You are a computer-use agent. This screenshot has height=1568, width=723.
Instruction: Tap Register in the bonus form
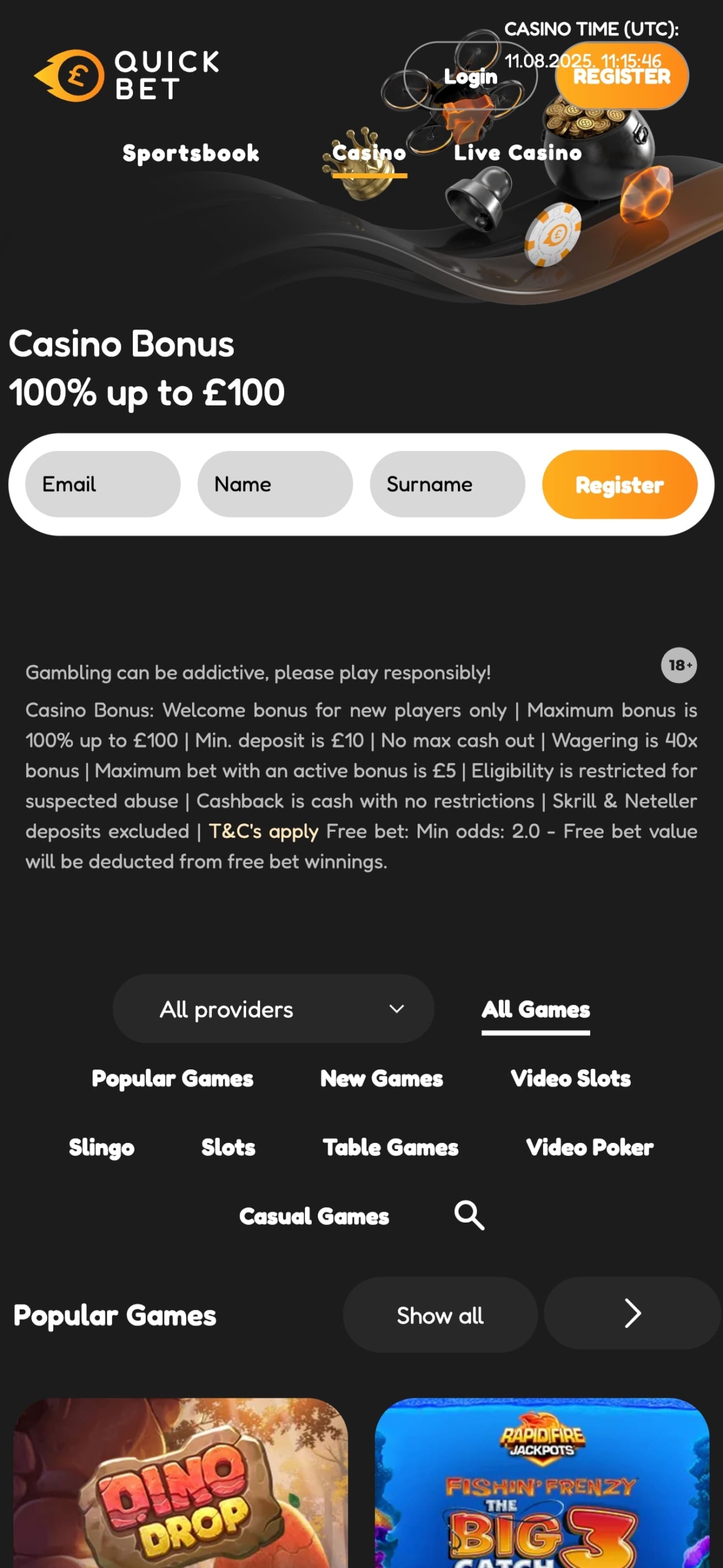[619, 484]
